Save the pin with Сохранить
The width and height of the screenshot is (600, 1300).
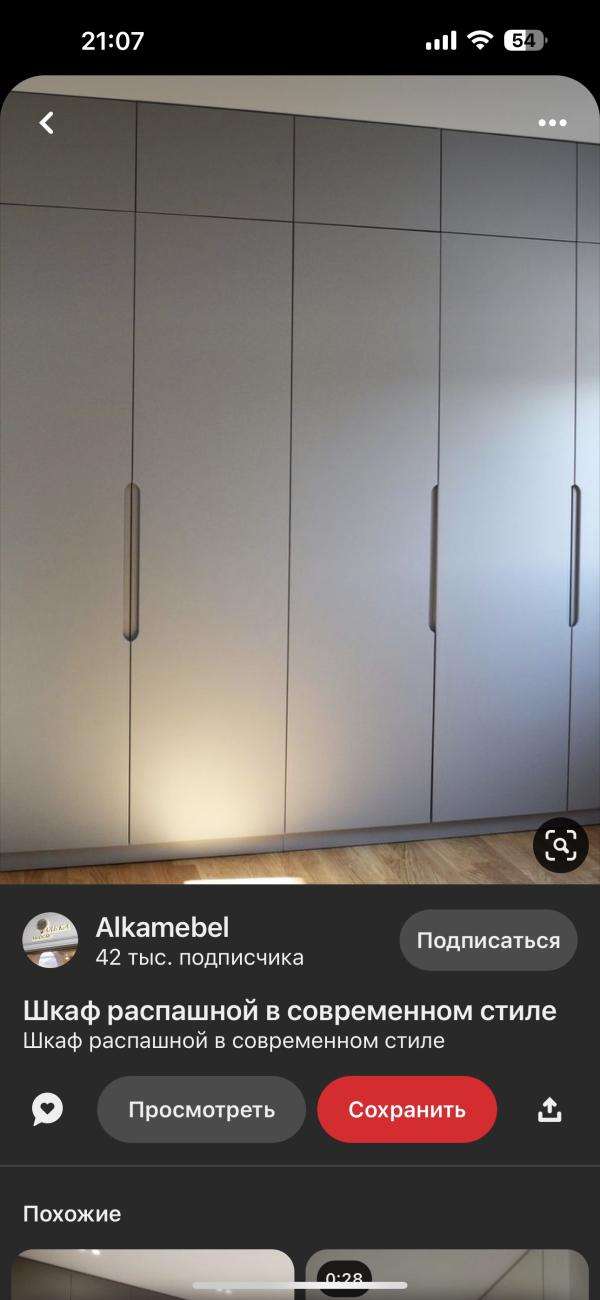click(407, 1109)
